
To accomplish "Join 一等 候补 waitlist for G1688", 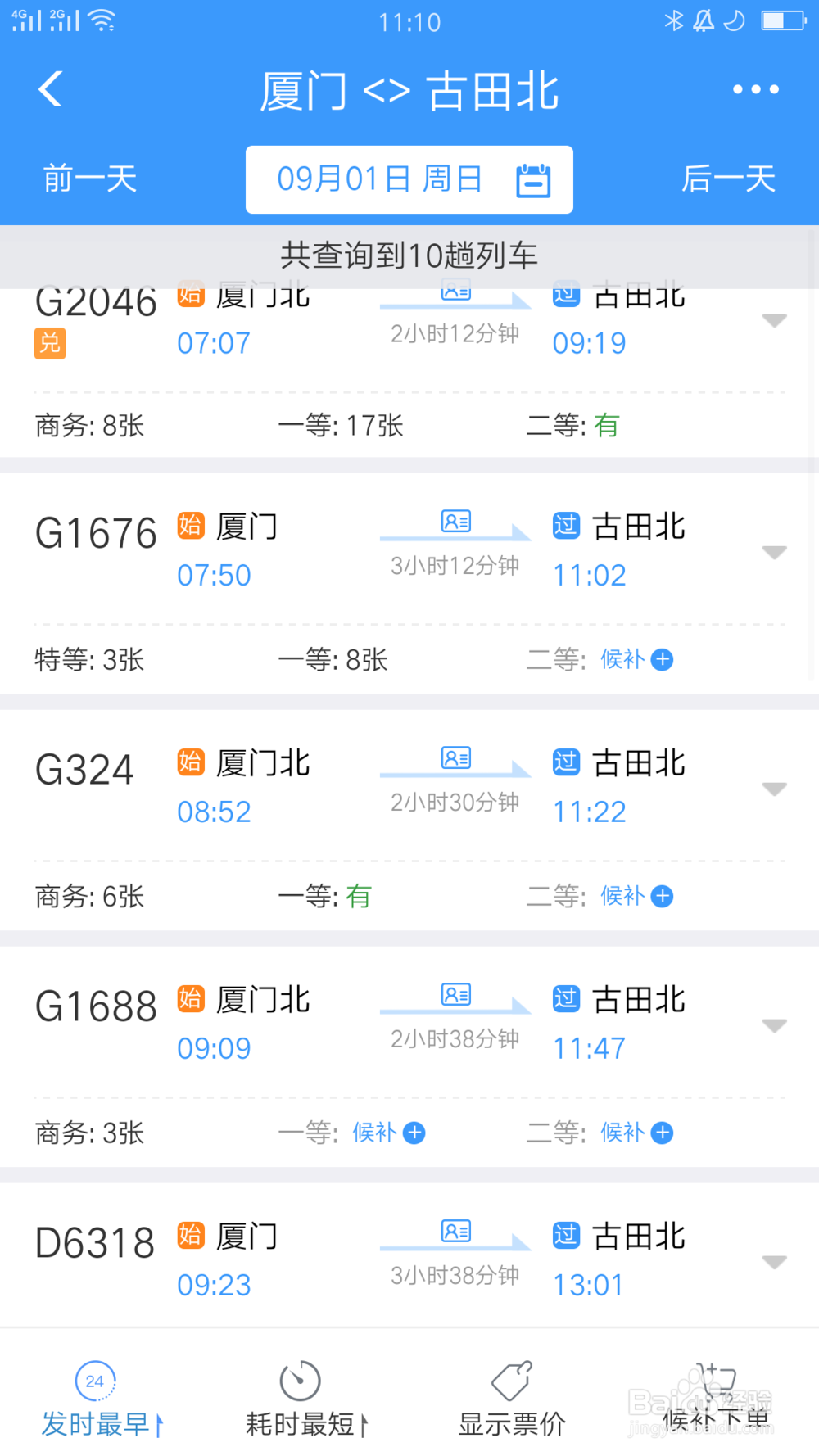I will 389,1133.
